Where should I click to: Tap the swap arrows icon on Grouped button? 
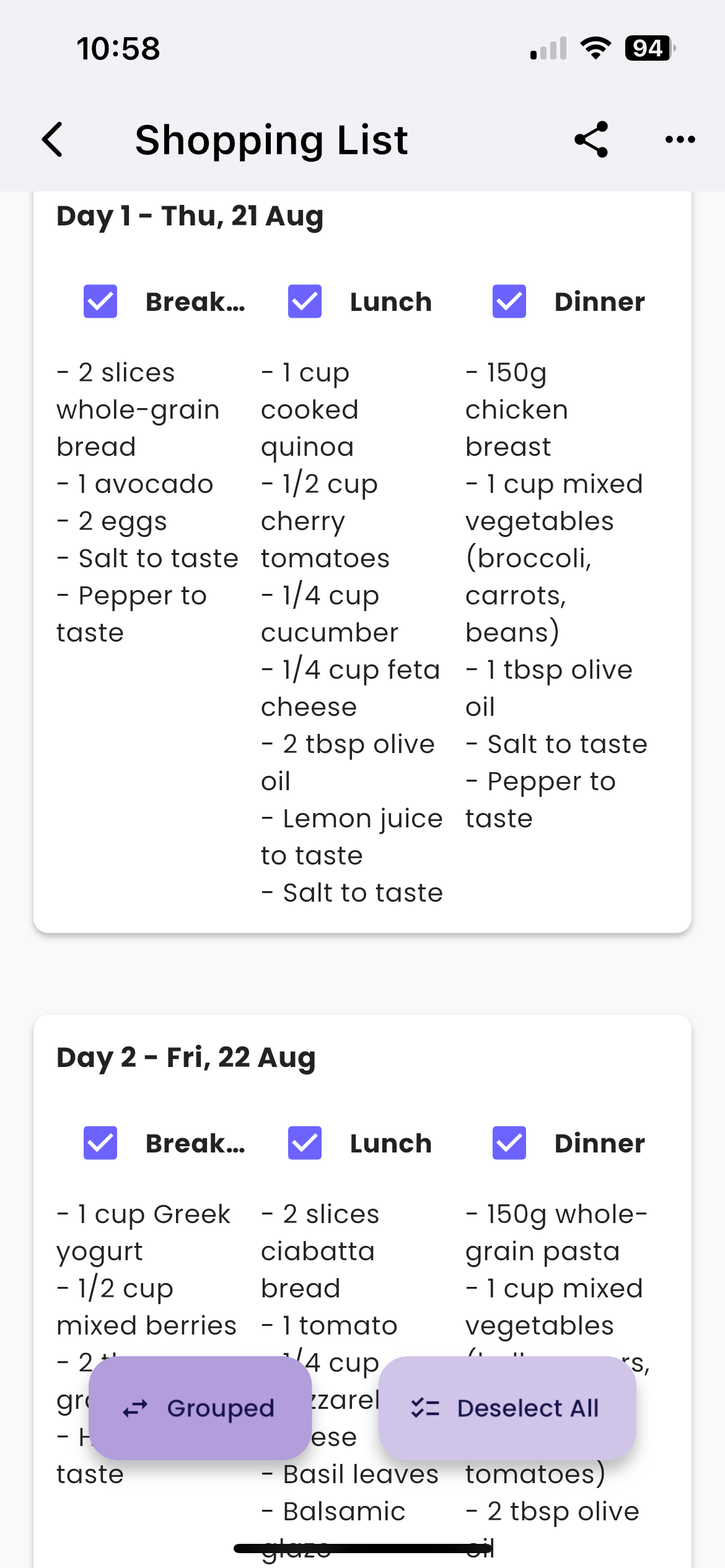point(133,1409)
